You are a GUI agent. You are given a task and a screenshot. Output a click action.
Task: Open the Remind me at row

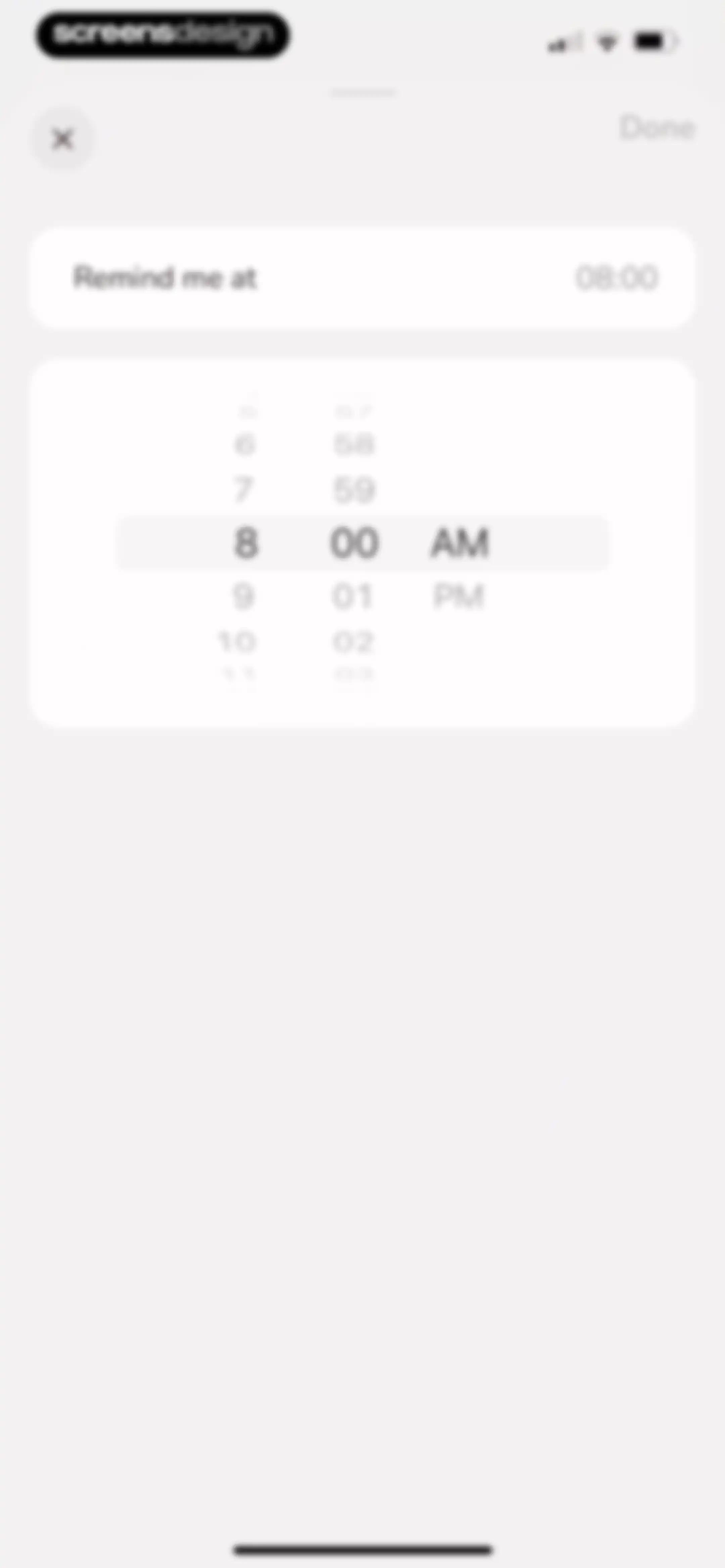click(363, 278)
